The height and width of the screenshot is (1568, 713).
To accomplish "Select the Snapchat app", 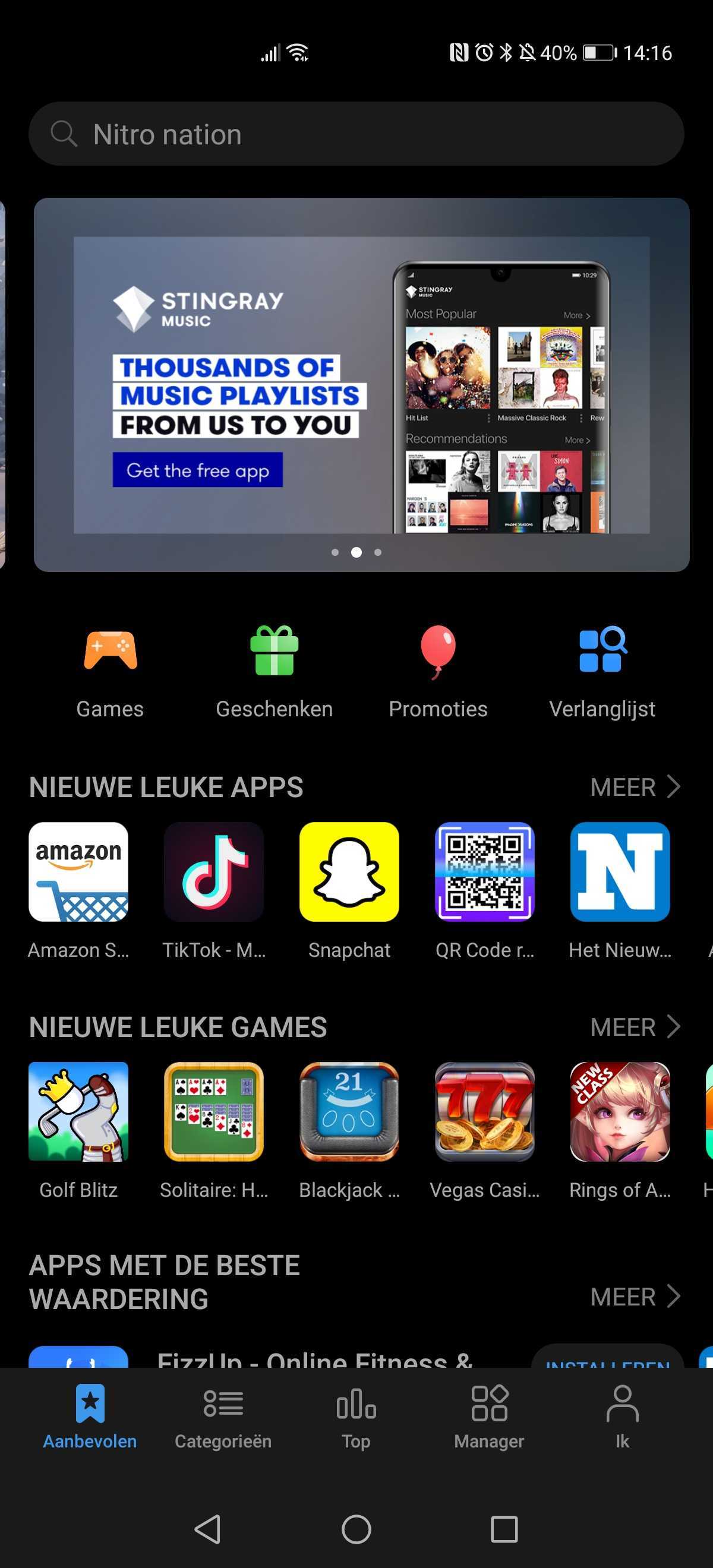I will [349, 872].
